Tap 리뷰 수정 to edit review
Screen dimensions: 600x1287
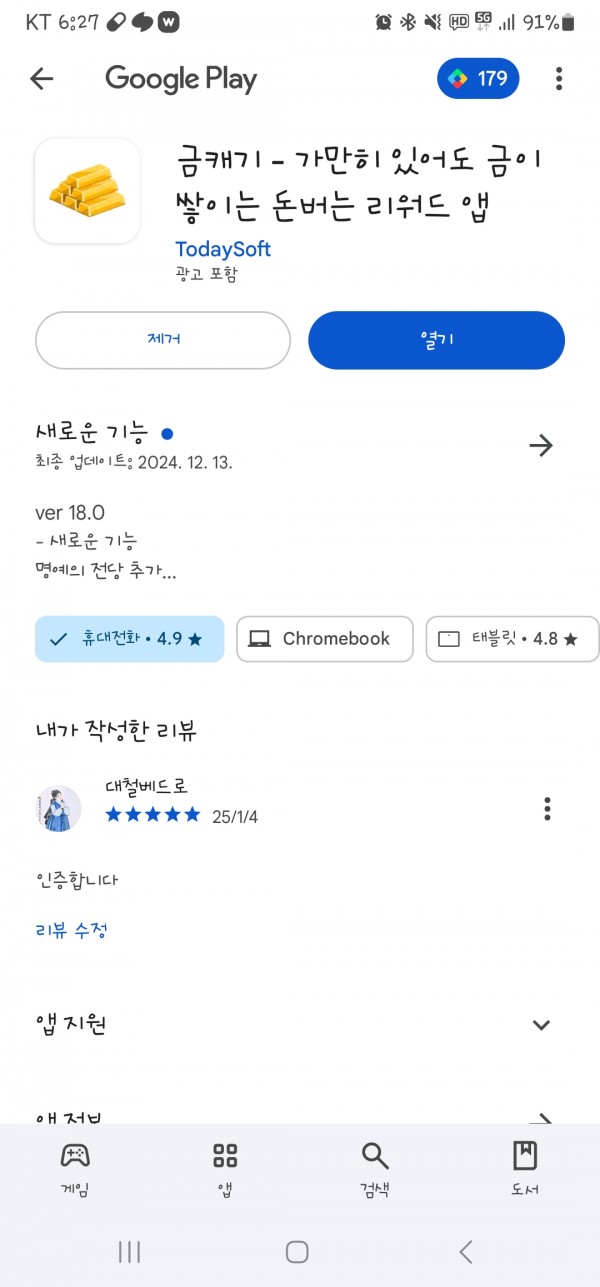pos(71,930)
